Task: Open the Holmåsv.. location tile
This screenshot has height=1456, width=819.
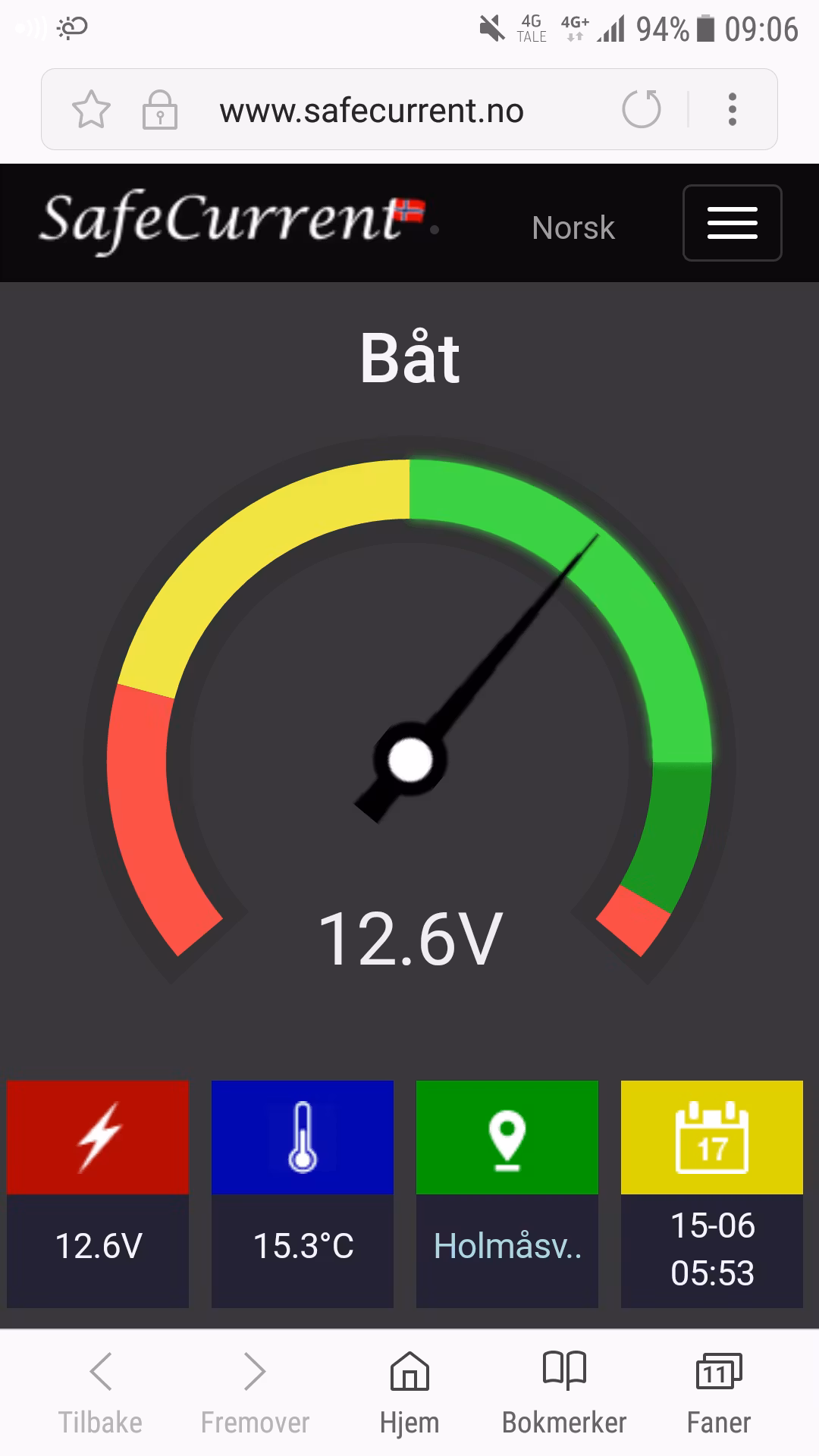Action: 507,1194
